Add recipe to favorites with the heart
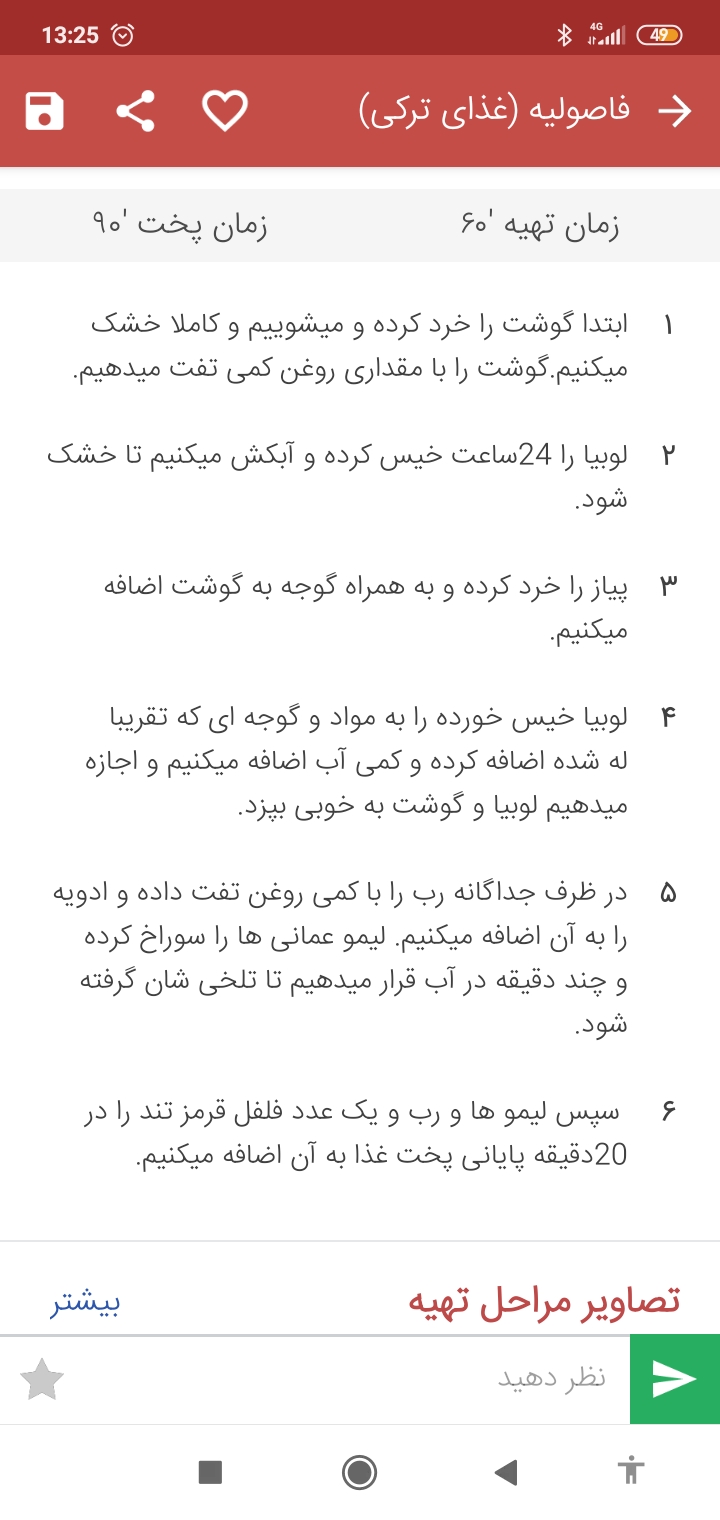Image resolution: width=720 pixels, height=1520 pixels. click(x=225, y=111)
